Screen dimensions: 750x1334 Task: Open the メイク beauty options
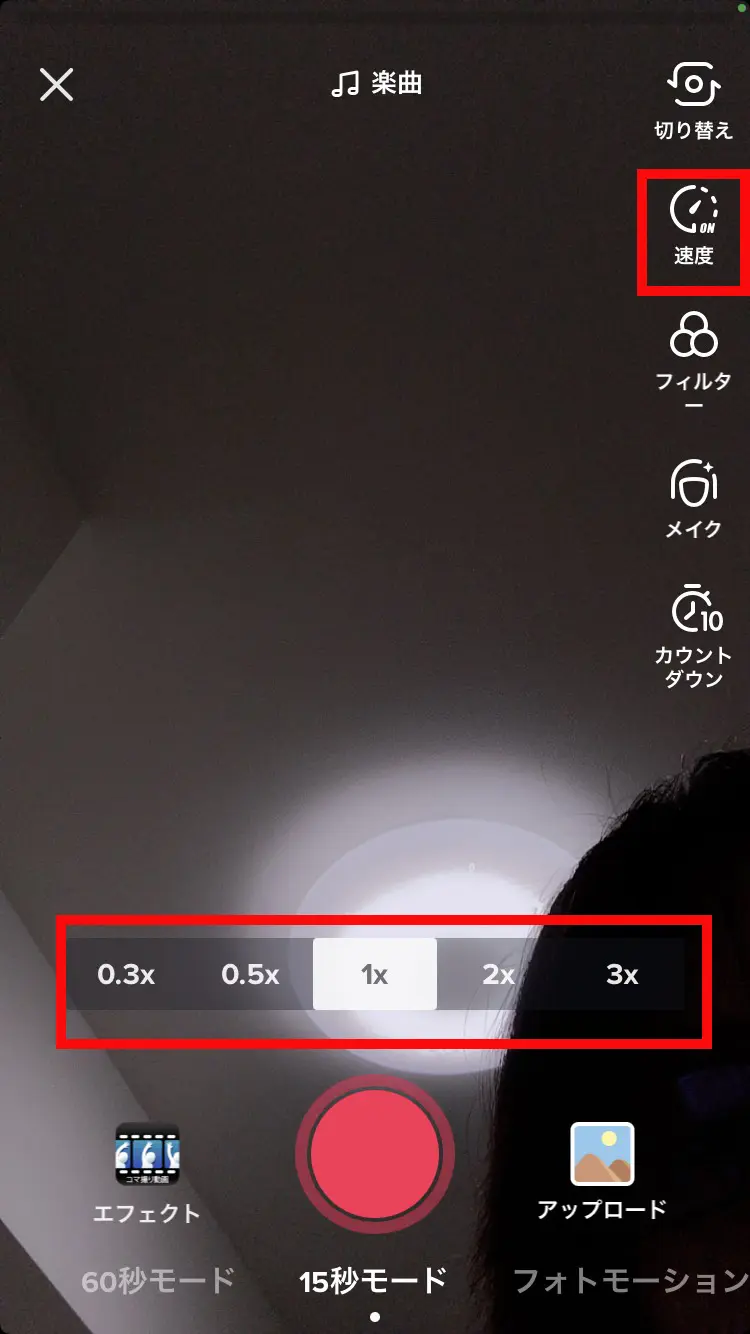tap(693, 495)
